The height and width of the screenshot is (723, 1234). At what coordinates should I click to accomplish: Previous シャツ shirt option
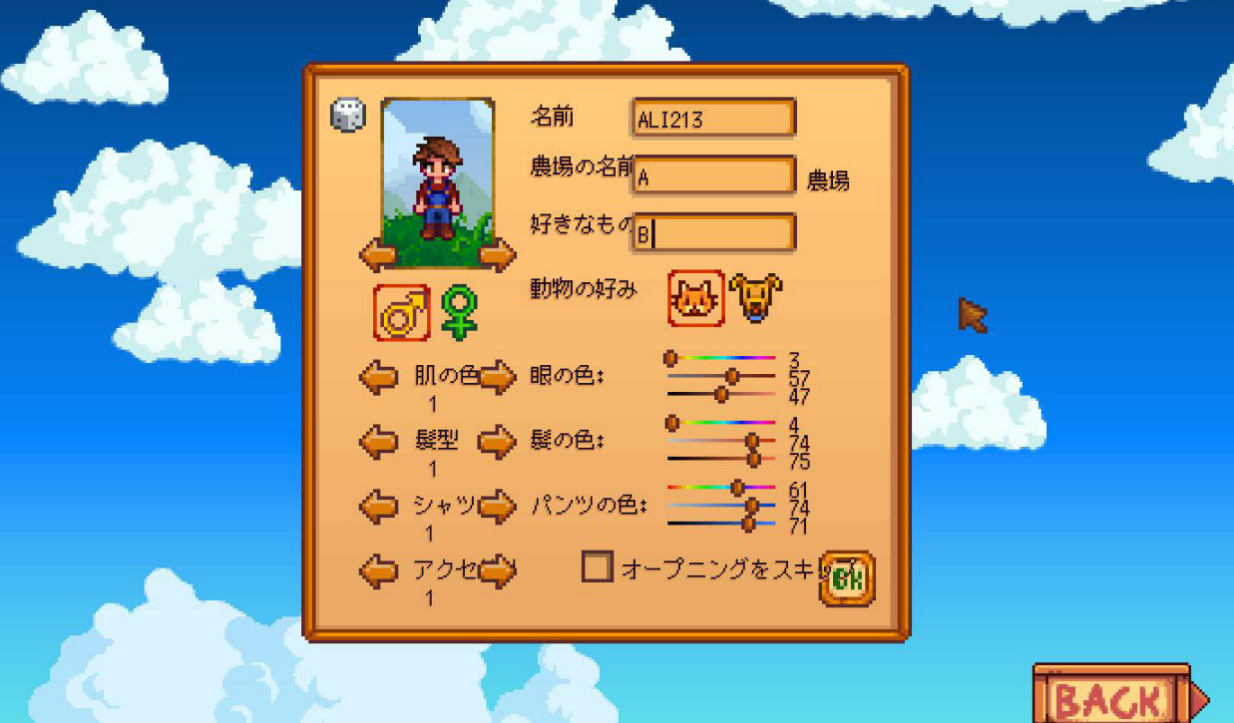[x=378, y=507]
